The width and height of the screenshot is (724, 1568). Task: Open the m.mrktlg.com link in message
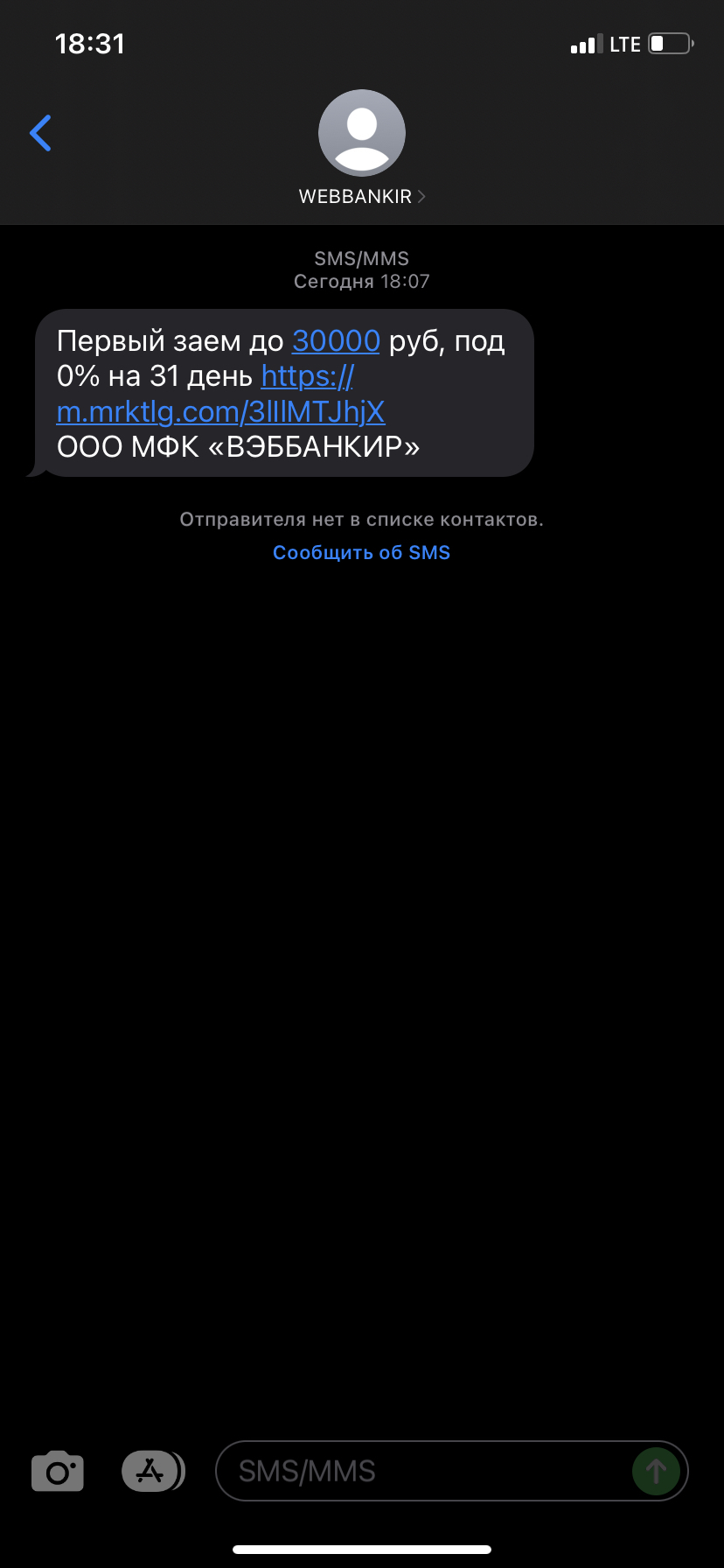pyautogui.click(x=220, y=412)
